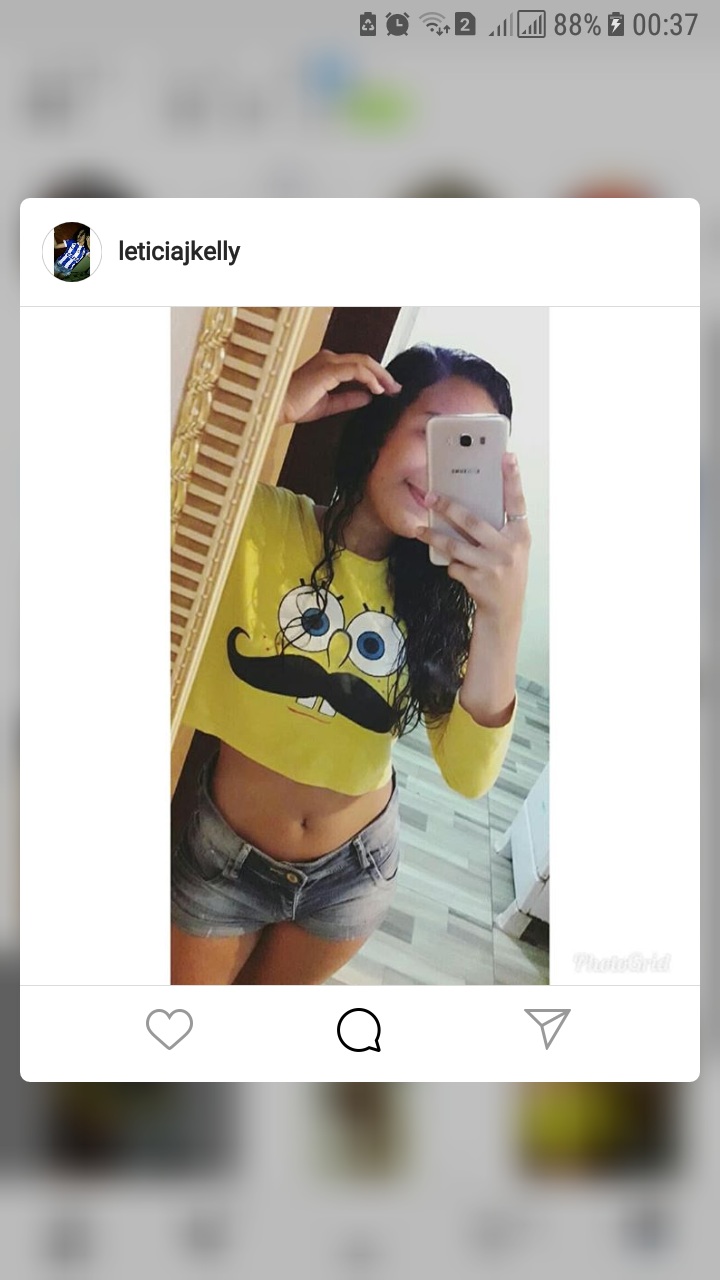Image resolution: width=720 pixels, height=1280 pixels.
Task: Like the post with the heart icon
Action: 169,1029
